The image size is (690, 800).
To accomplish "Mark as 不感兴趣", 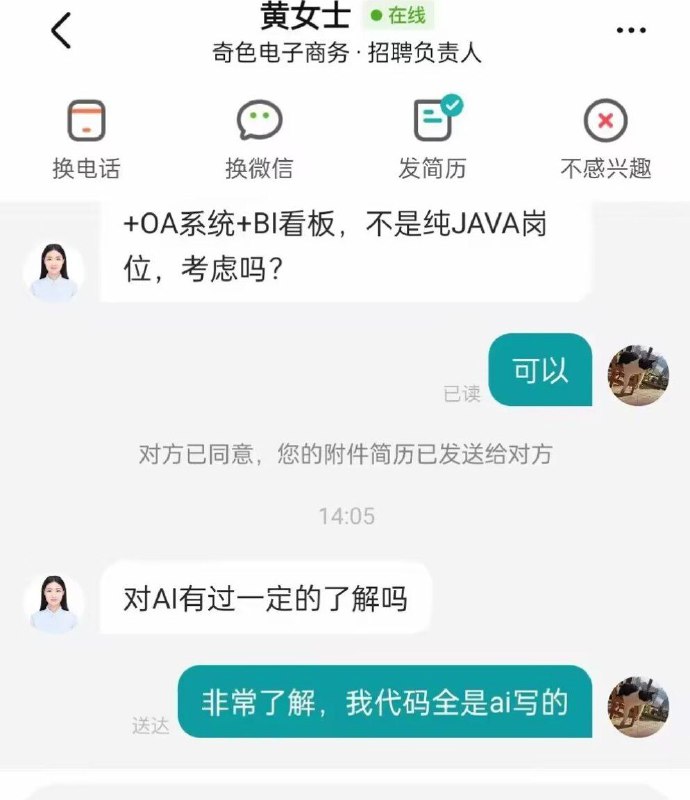I will [x=605, y=140].
